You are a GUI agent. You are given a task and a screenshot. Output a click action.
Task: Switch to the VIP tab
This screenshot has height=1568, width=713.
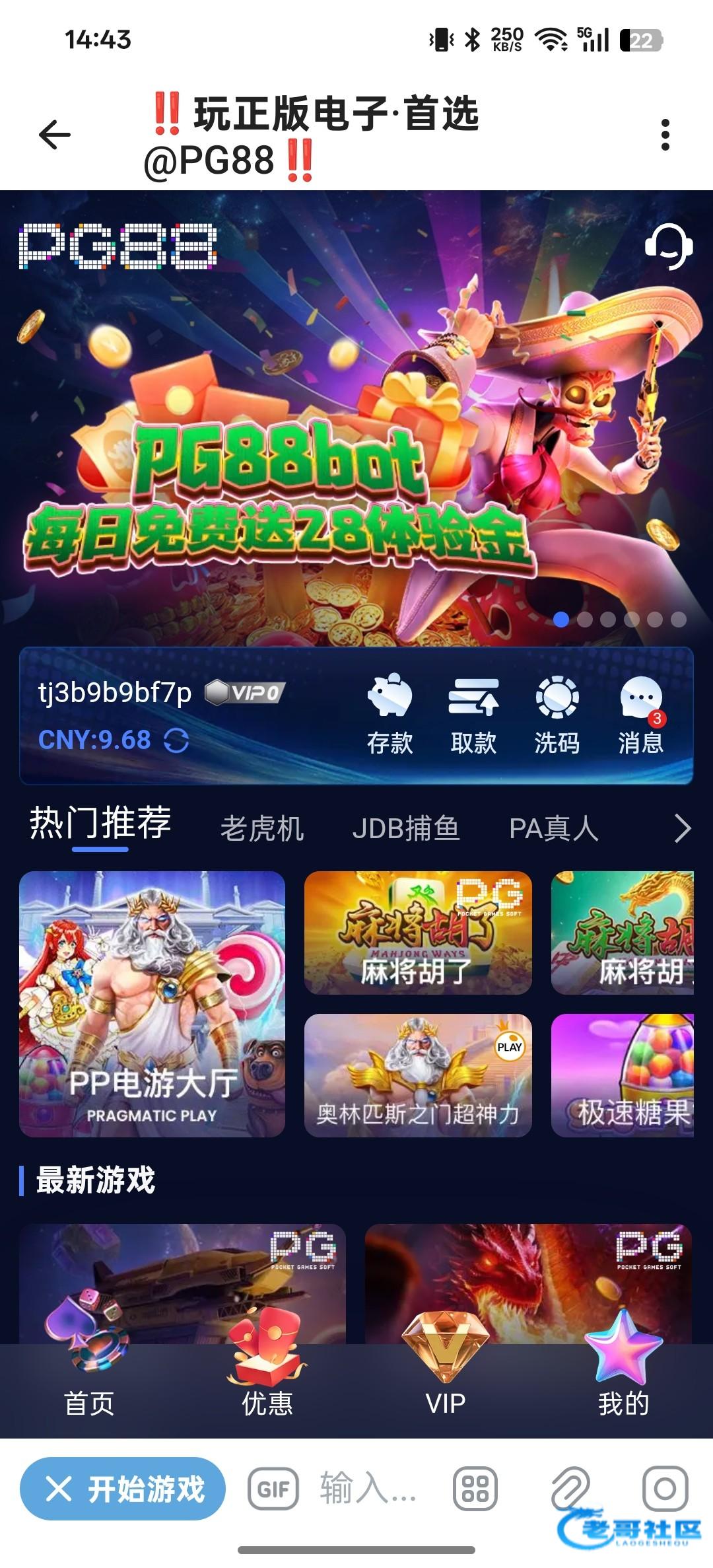click(x=446, y=1380)
